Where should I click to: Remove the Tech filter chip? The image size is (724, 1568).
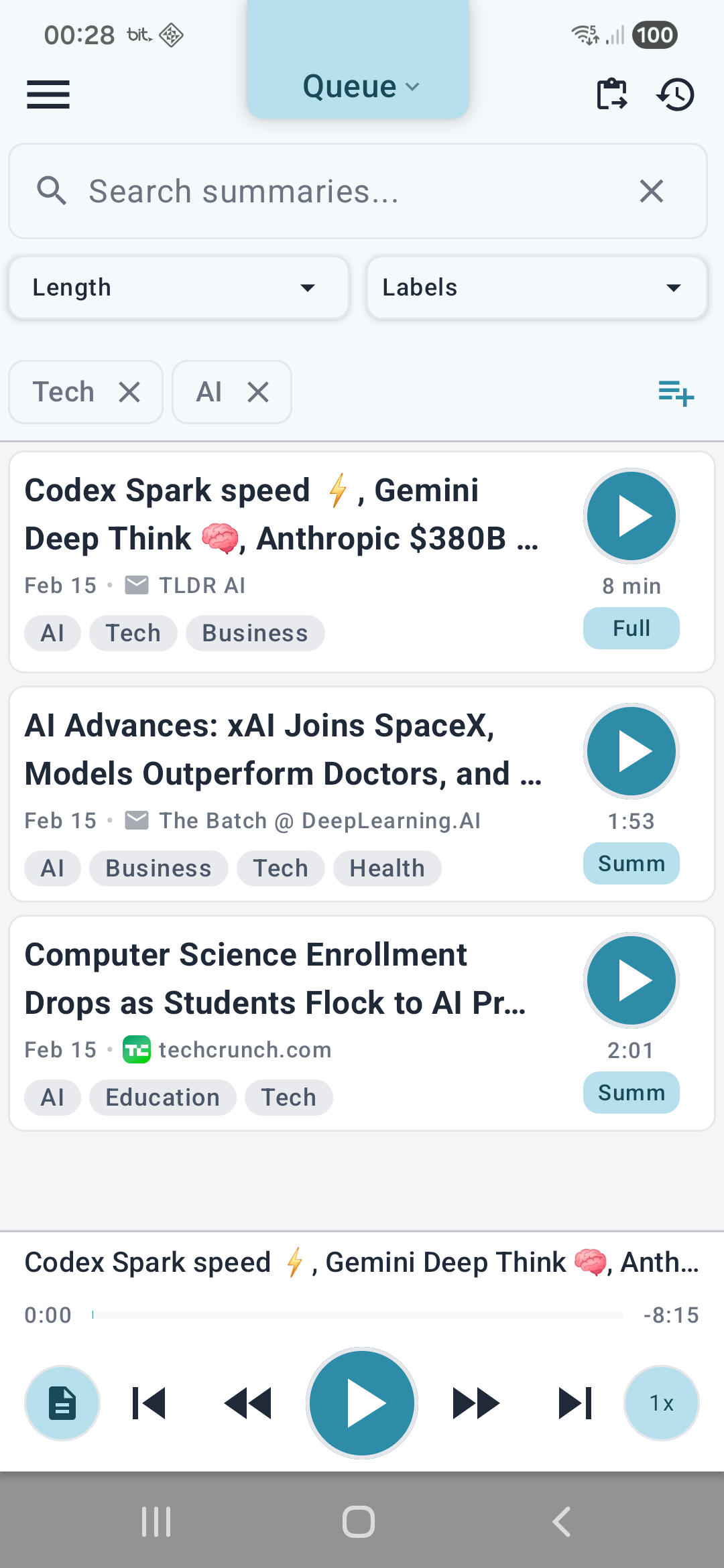pyautogui.click(x=129, y=392)
